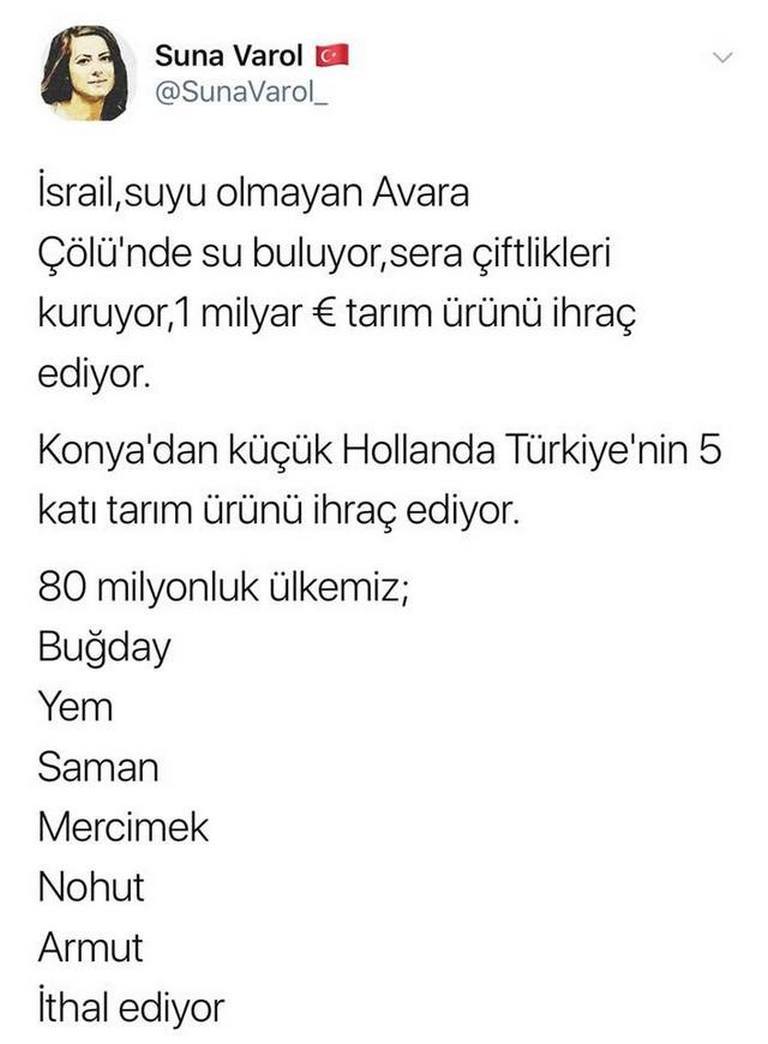Open Suna Varol's profile picture
The height and width of the screenshot is (1044, 768).
87,74
